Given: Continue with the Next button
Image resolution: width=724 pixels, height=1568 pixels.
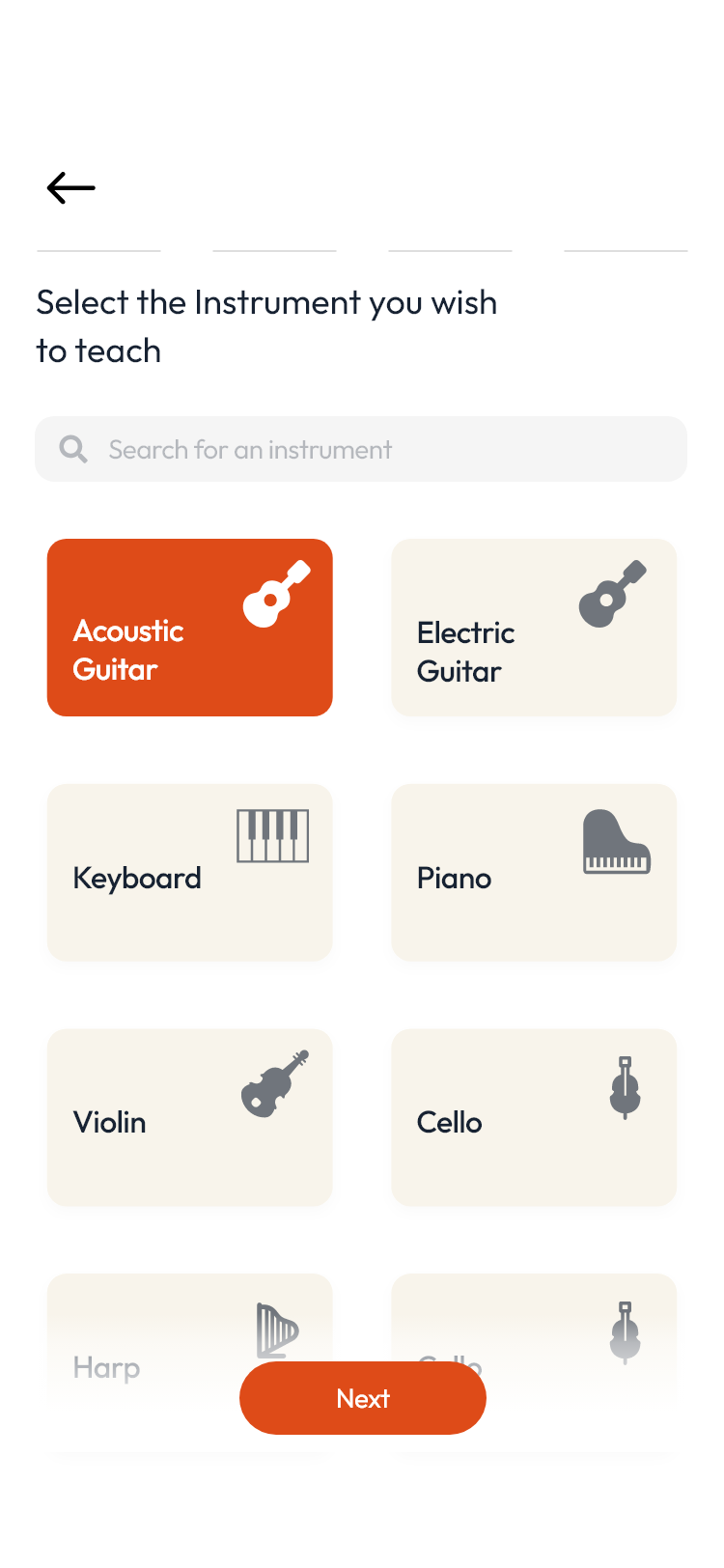Looking at the screenshot, I should click(x=363, y=1398).
